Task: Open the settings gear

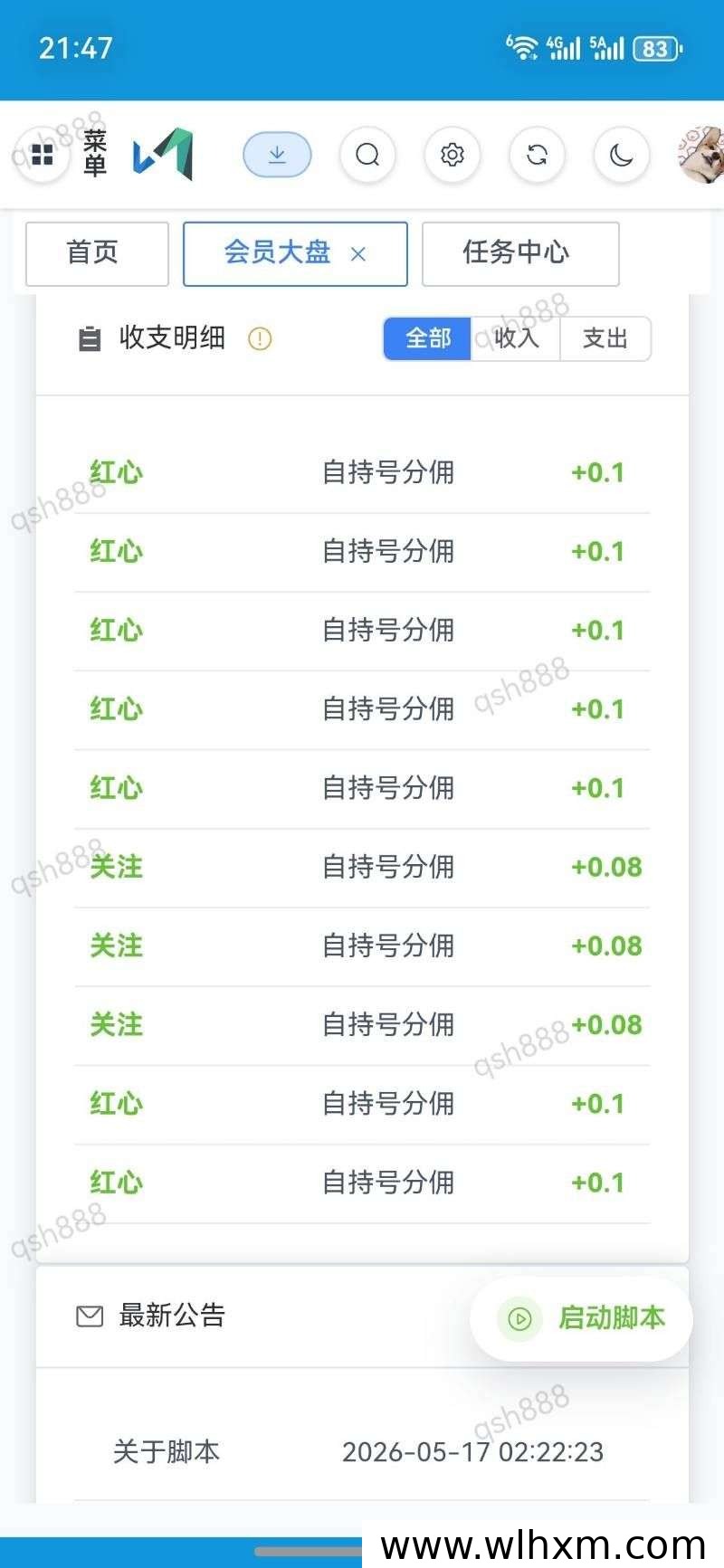Action: (x=452, y=155)
